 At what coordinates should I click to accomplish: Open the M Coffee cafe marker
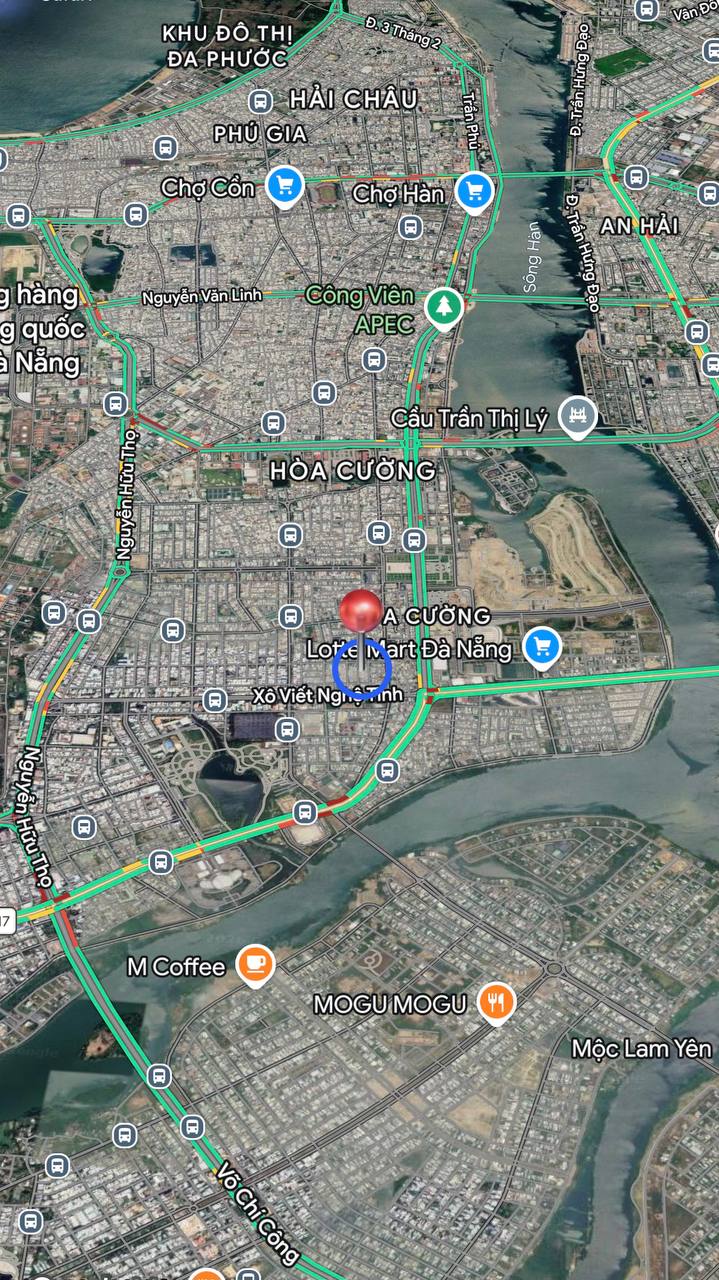[256, 966]
